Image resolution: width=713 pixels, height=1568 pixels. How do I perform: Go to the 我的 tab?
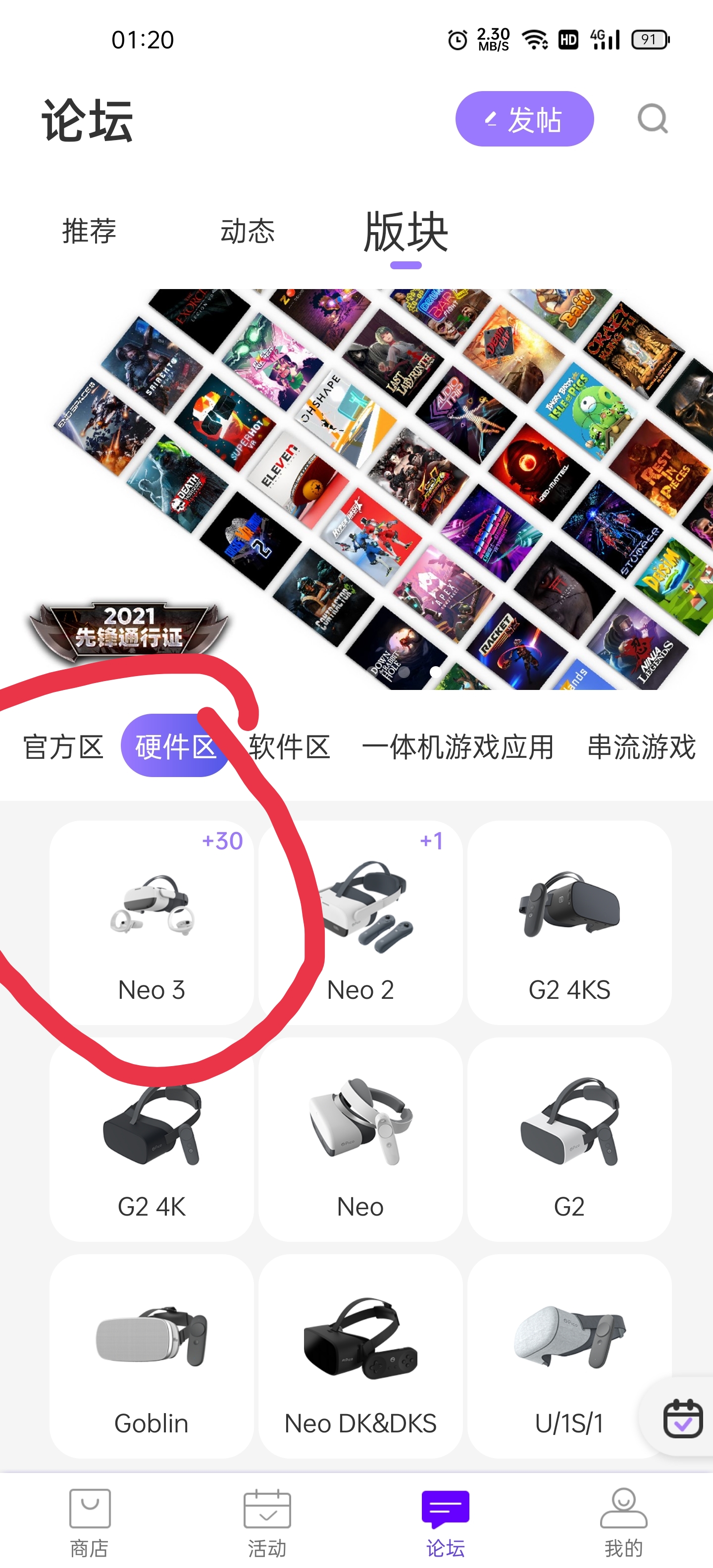point(623,1522)
